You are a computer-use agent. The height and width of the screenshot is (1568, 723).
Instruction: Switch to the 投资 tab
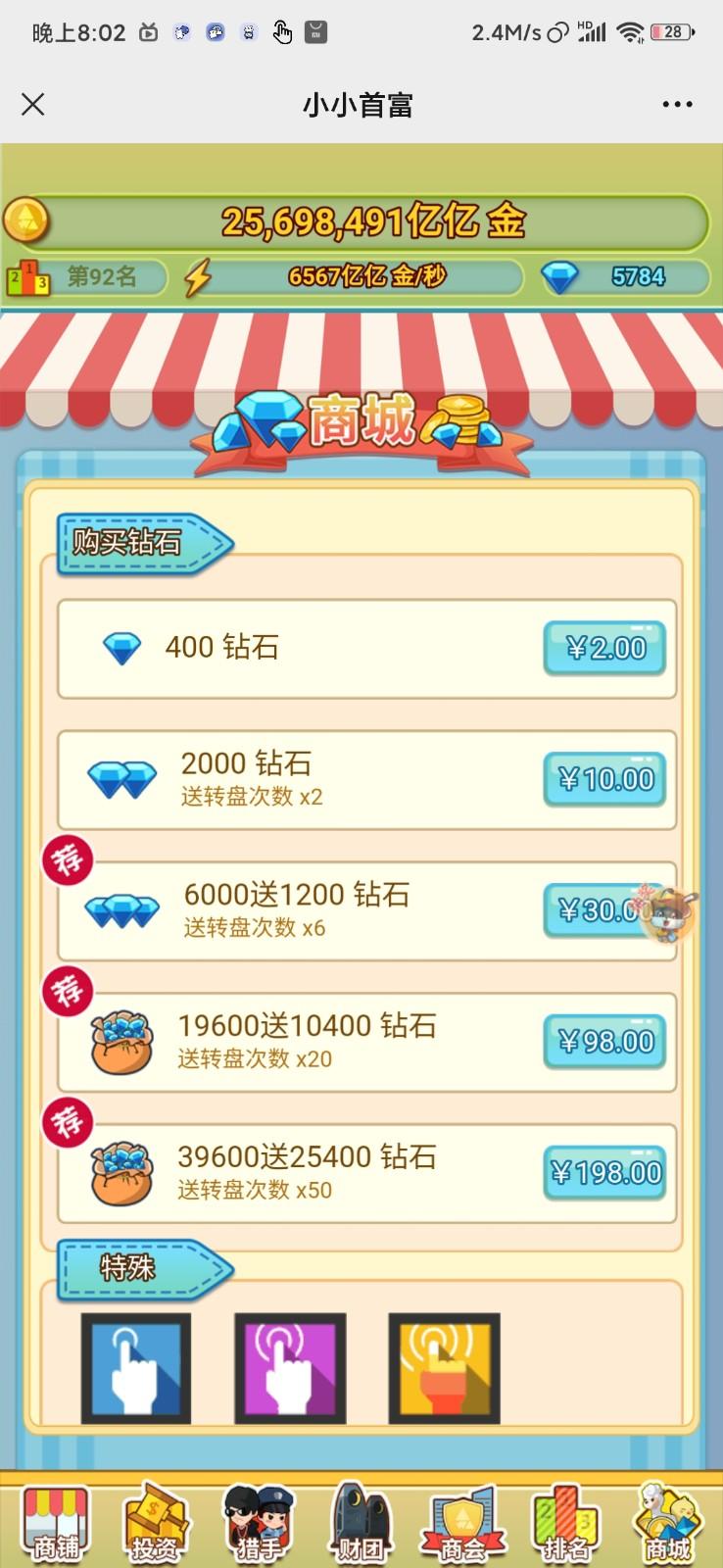point(157,1523)
